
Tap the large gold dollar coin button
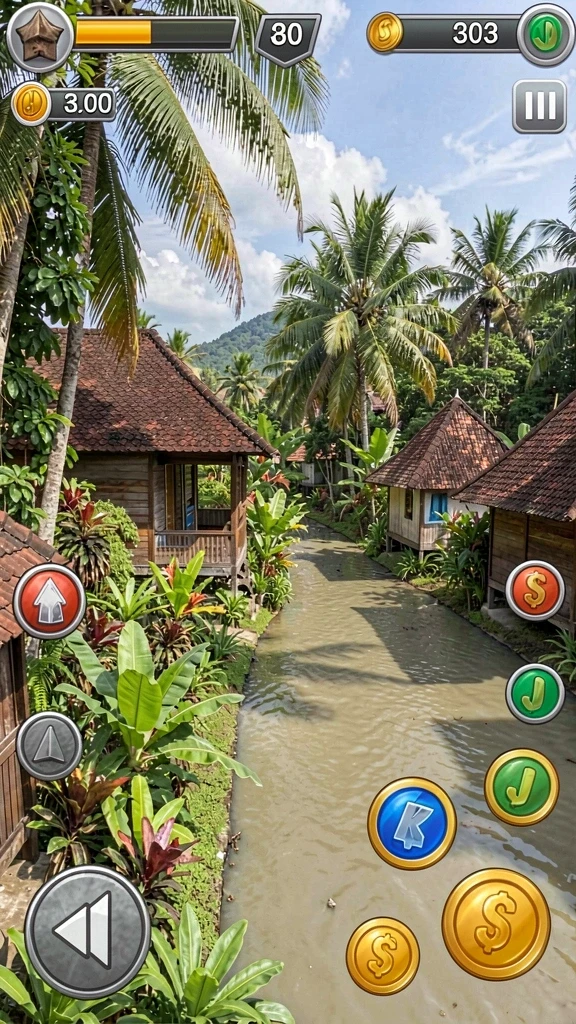[496, 923]
